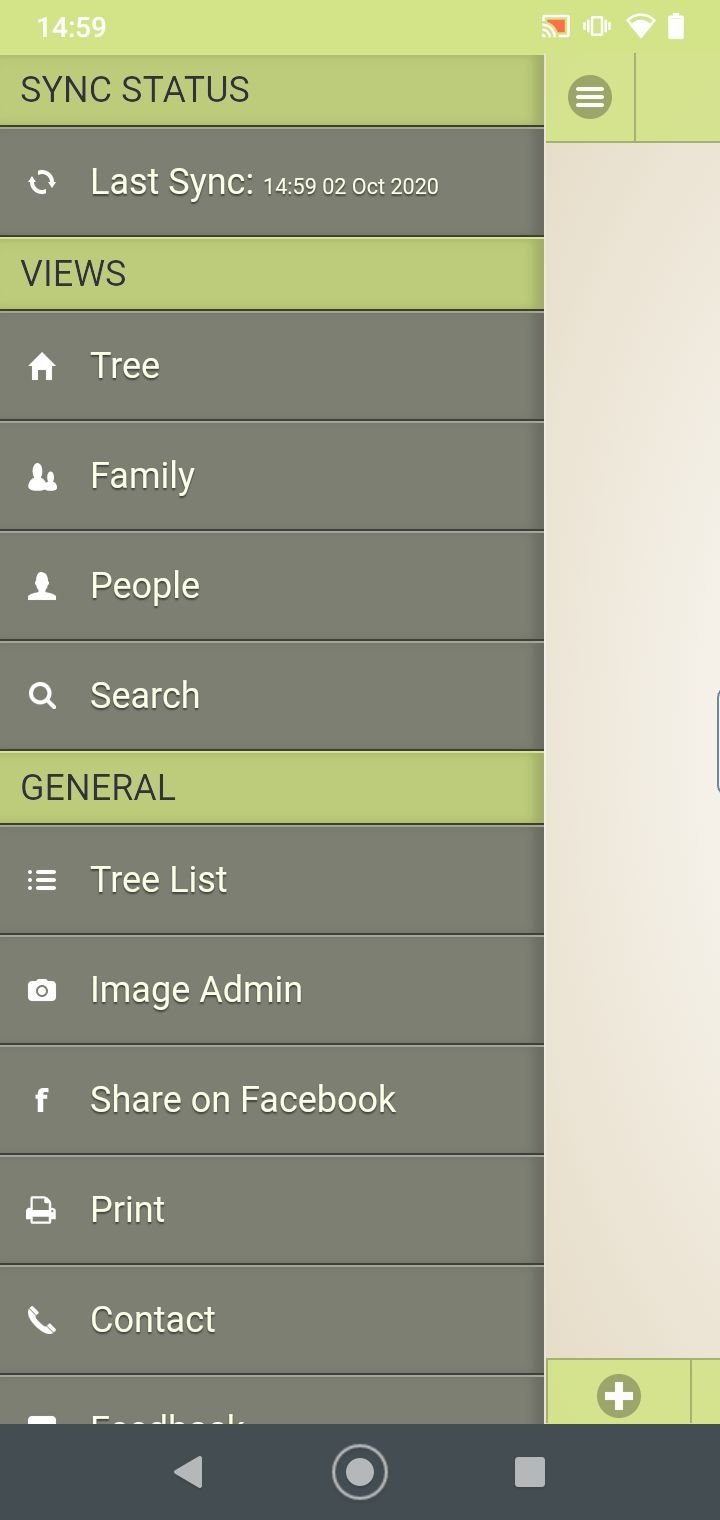Image resolution: width=720 pixels, height=1520 pixels.
Task: Tap the Last Sync row to sync
Action: tap(272, 182)
